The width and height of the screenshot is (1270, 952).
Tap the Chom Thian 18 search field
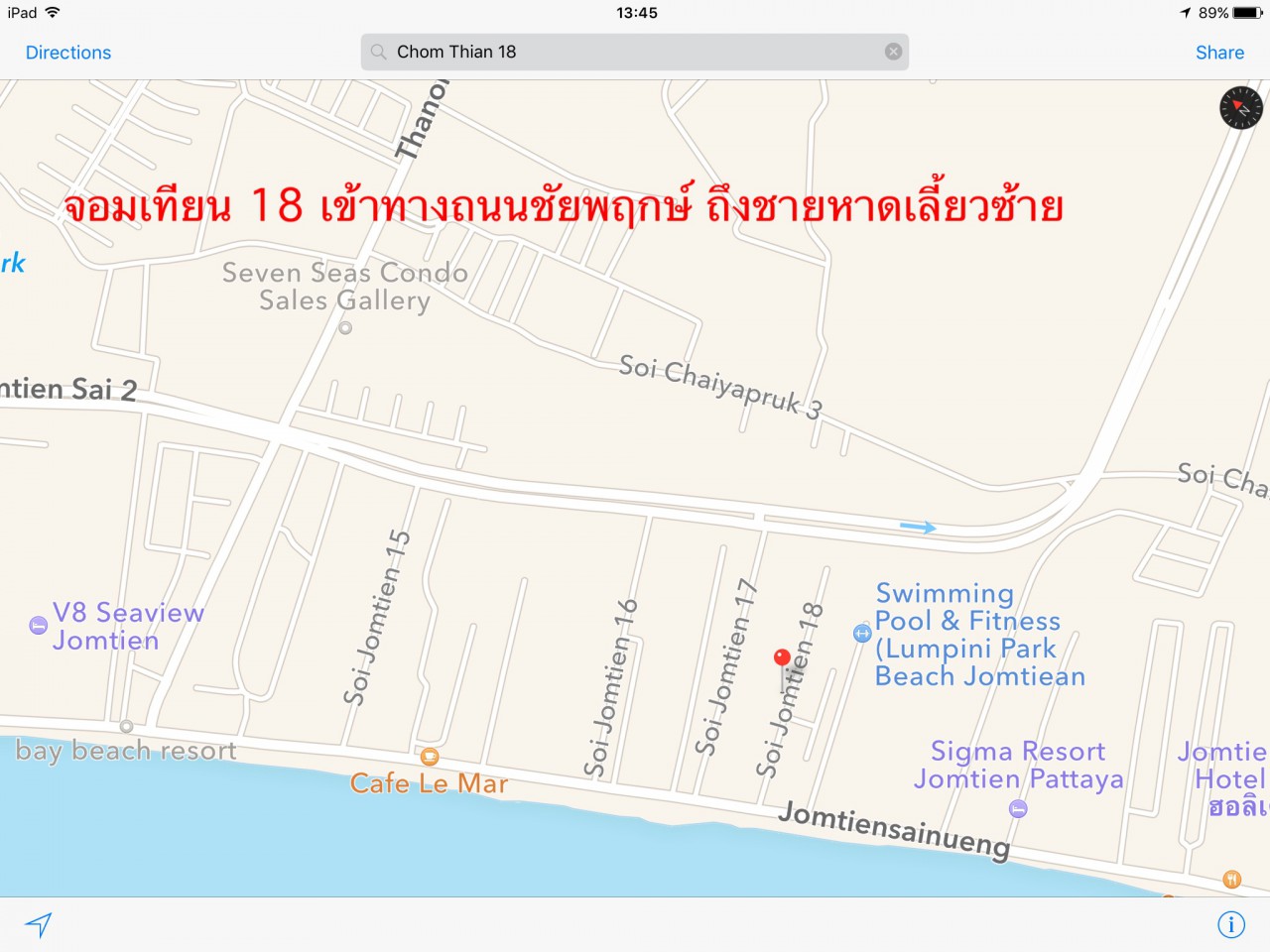point(625,52)
